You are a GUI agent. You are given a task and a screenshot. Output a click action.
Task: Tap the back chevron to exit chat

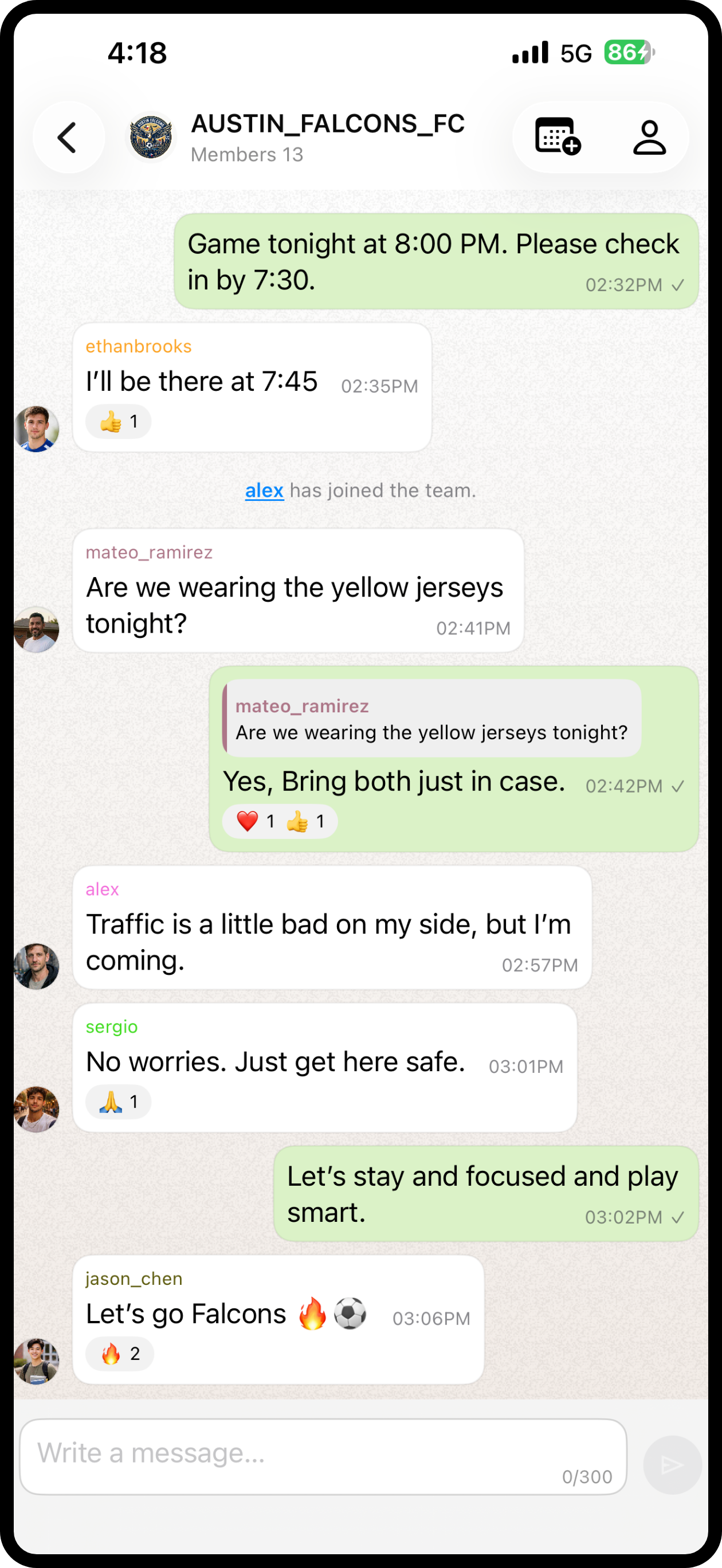click(x=68, y=137)
